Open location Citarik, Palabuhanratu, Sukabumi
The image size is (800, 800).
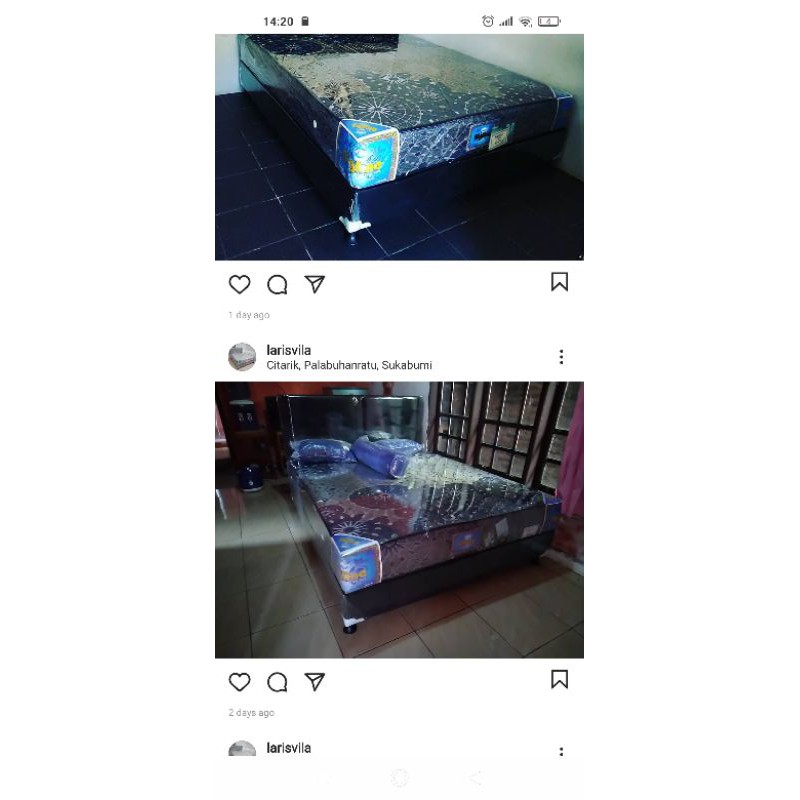click(349, 366)
